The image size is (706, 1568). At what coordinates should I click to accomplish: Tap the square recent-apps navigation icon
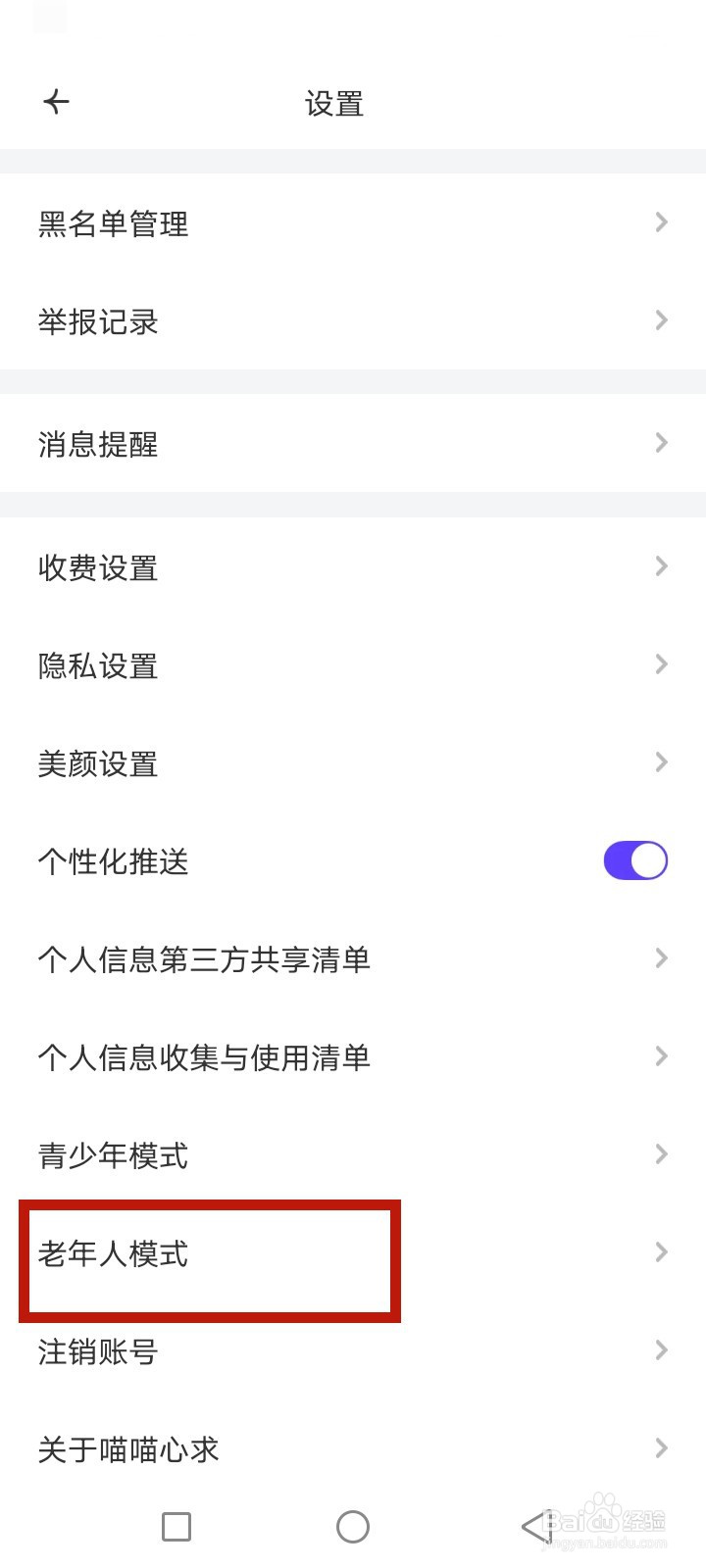coord(176,1526)
